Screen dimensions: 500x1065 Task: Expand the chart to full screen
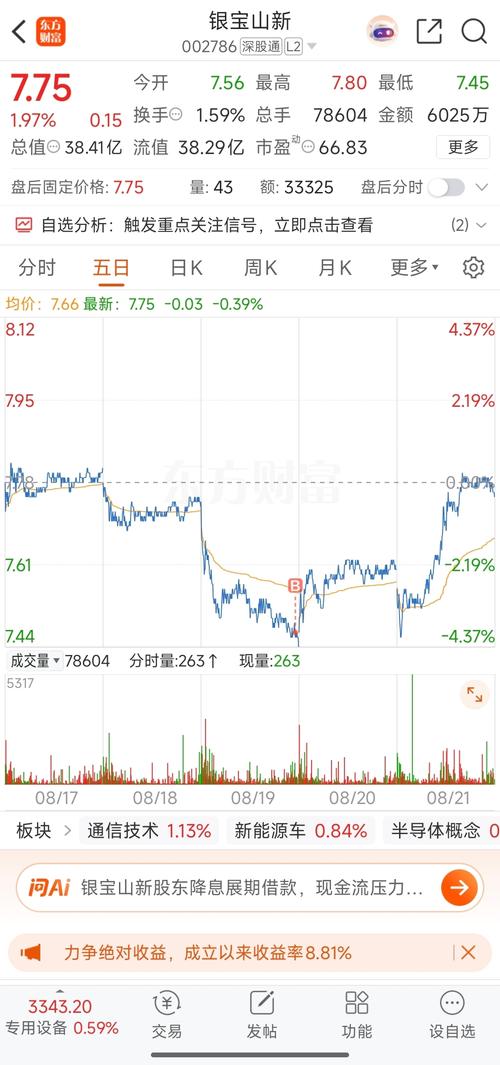[474, 694]
